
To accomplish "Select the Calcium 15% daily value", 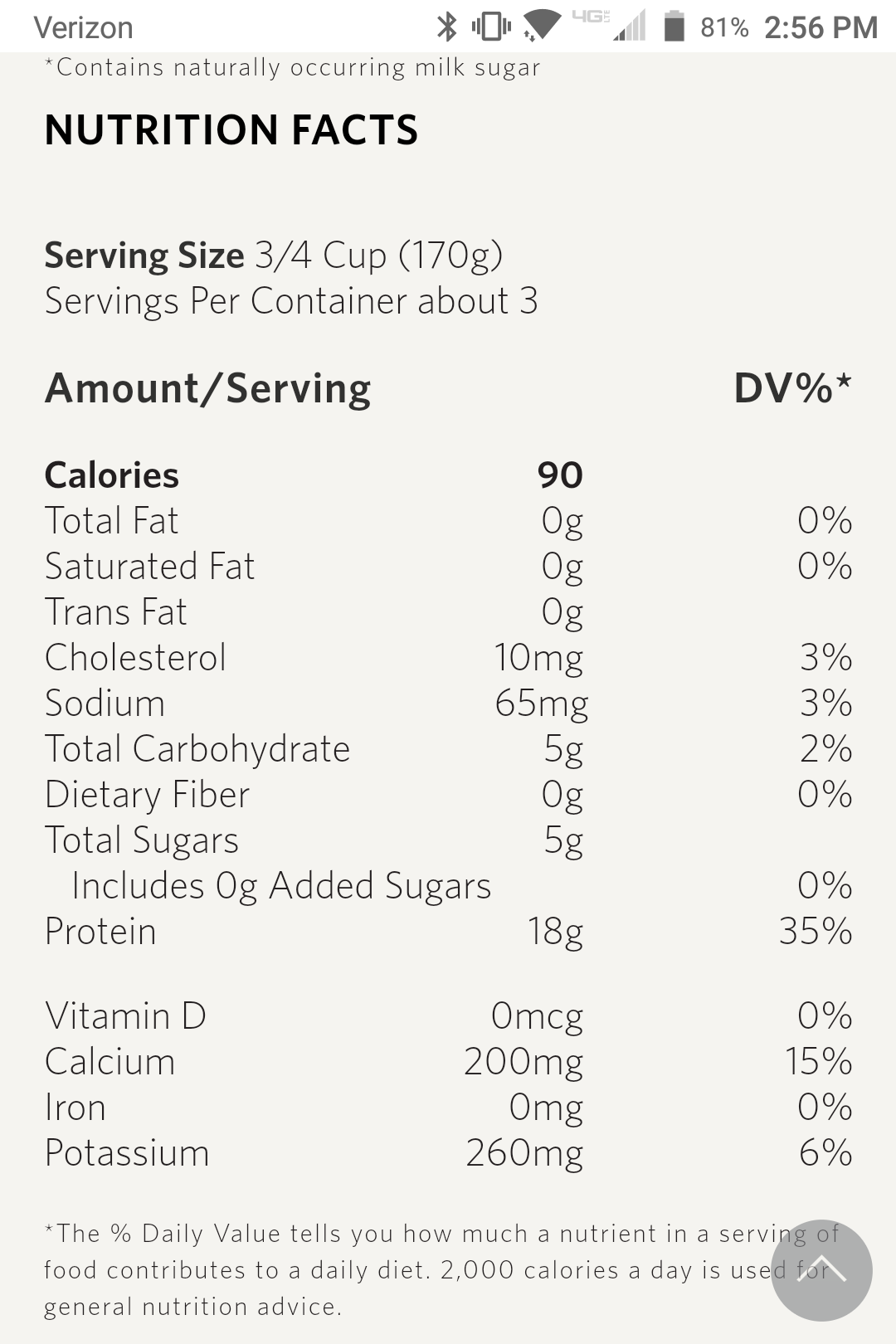I will [820, 1060].
